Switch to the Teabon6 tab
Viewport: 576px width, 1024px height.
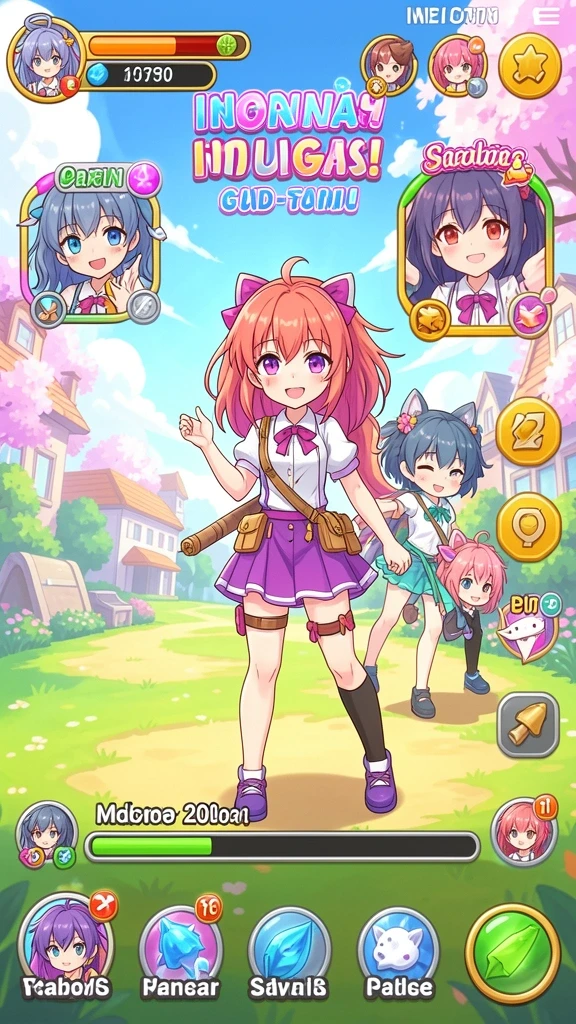65,947
